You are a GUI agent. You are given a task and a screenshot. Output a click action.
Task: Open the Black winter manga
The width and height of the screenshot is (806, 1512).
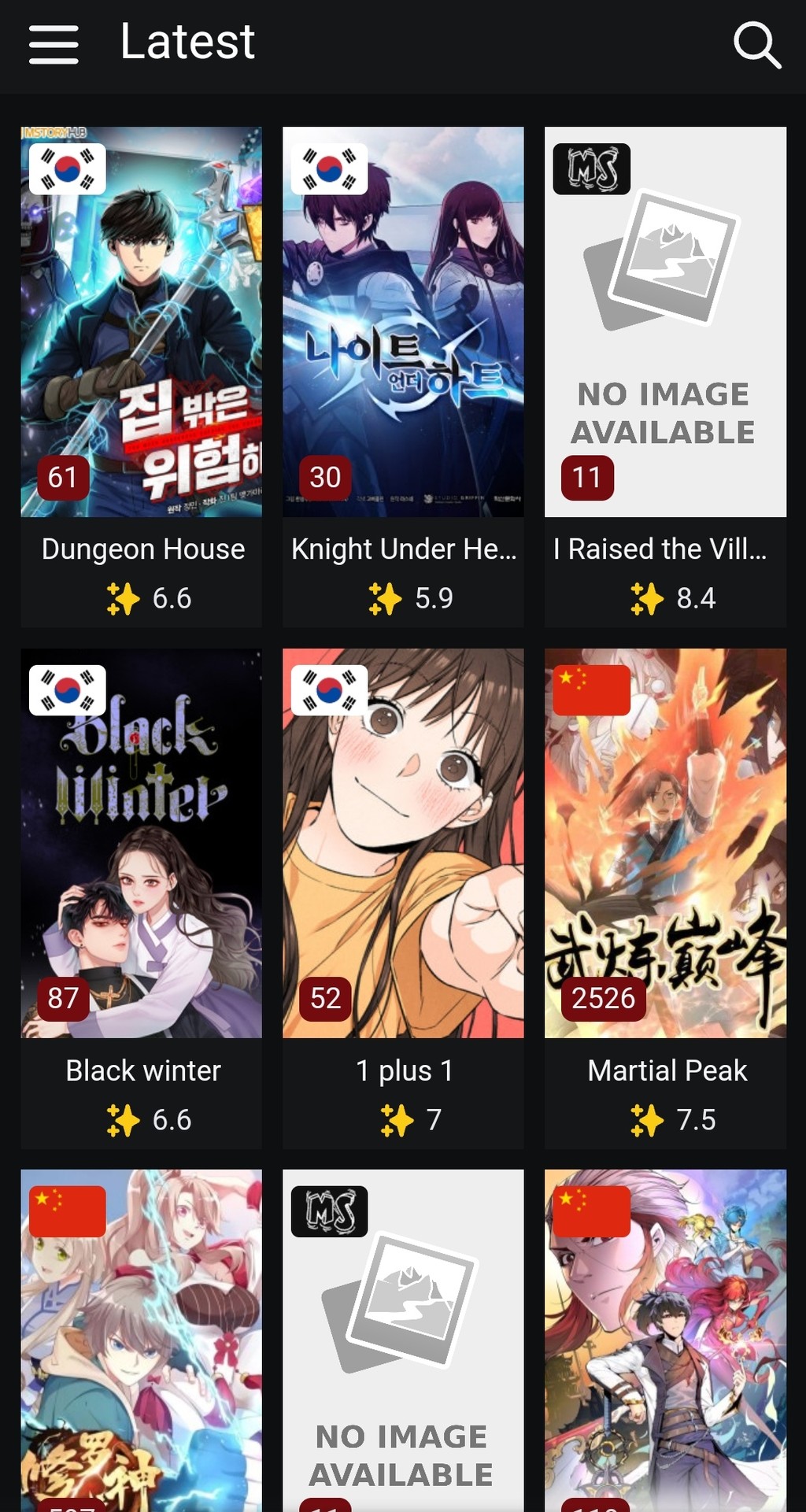tap(142, 898)
